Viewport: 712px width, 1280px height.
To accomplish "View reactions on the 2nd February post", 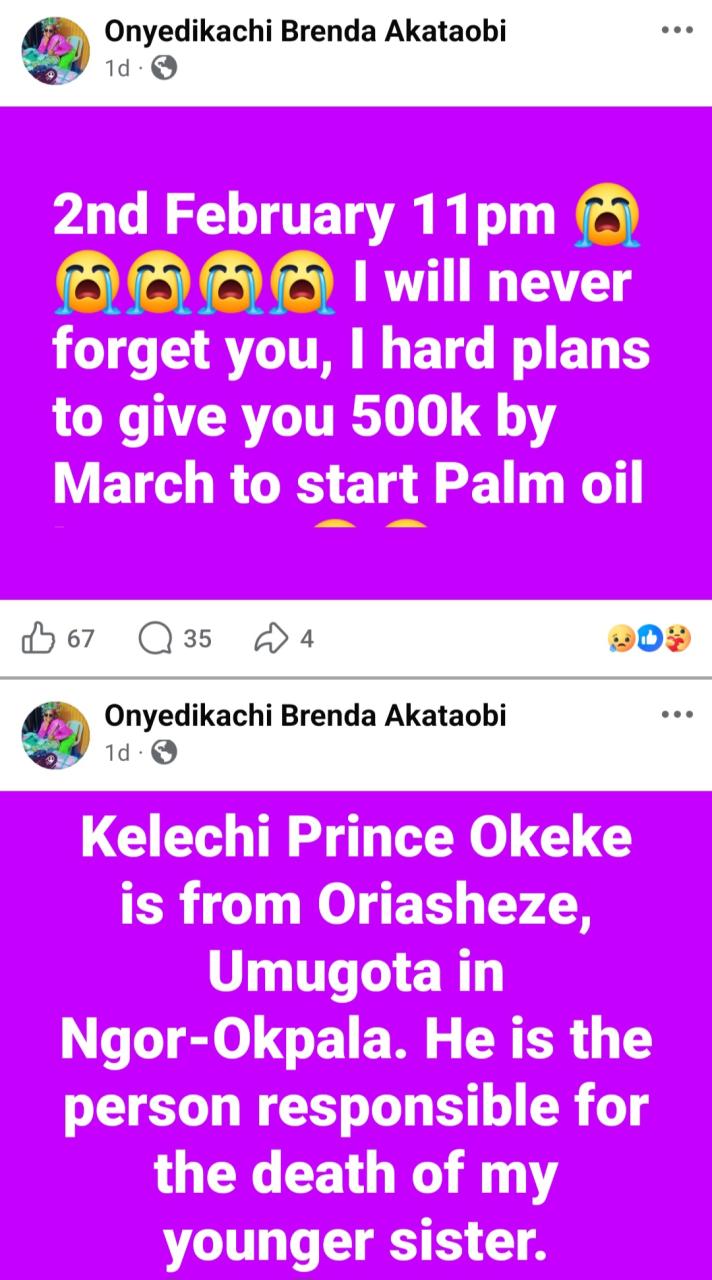I will (648, 637).
